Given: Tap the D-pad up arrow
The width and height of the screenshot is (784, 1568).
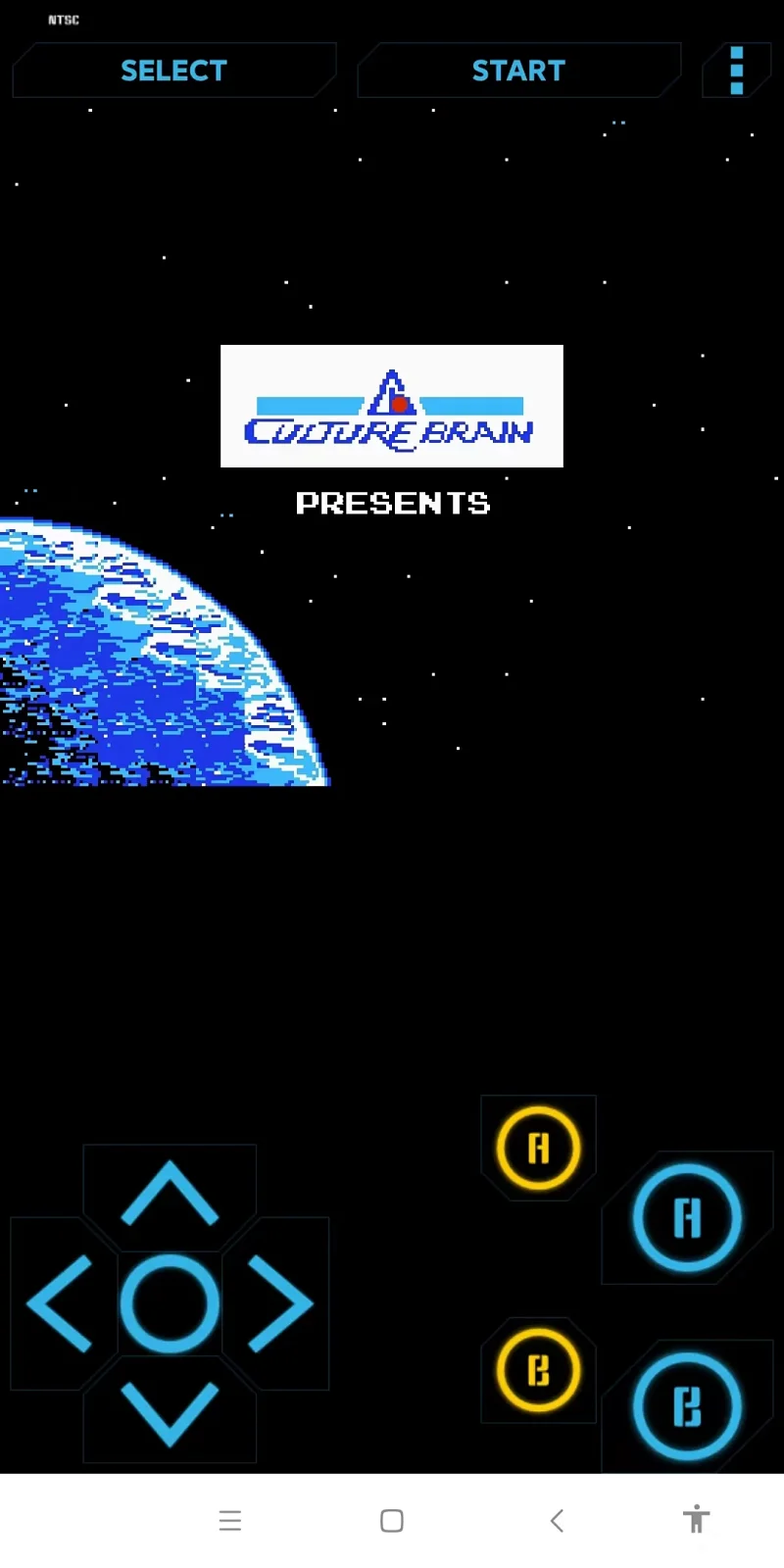Looking at the screenshot, I should (170, 1194).
